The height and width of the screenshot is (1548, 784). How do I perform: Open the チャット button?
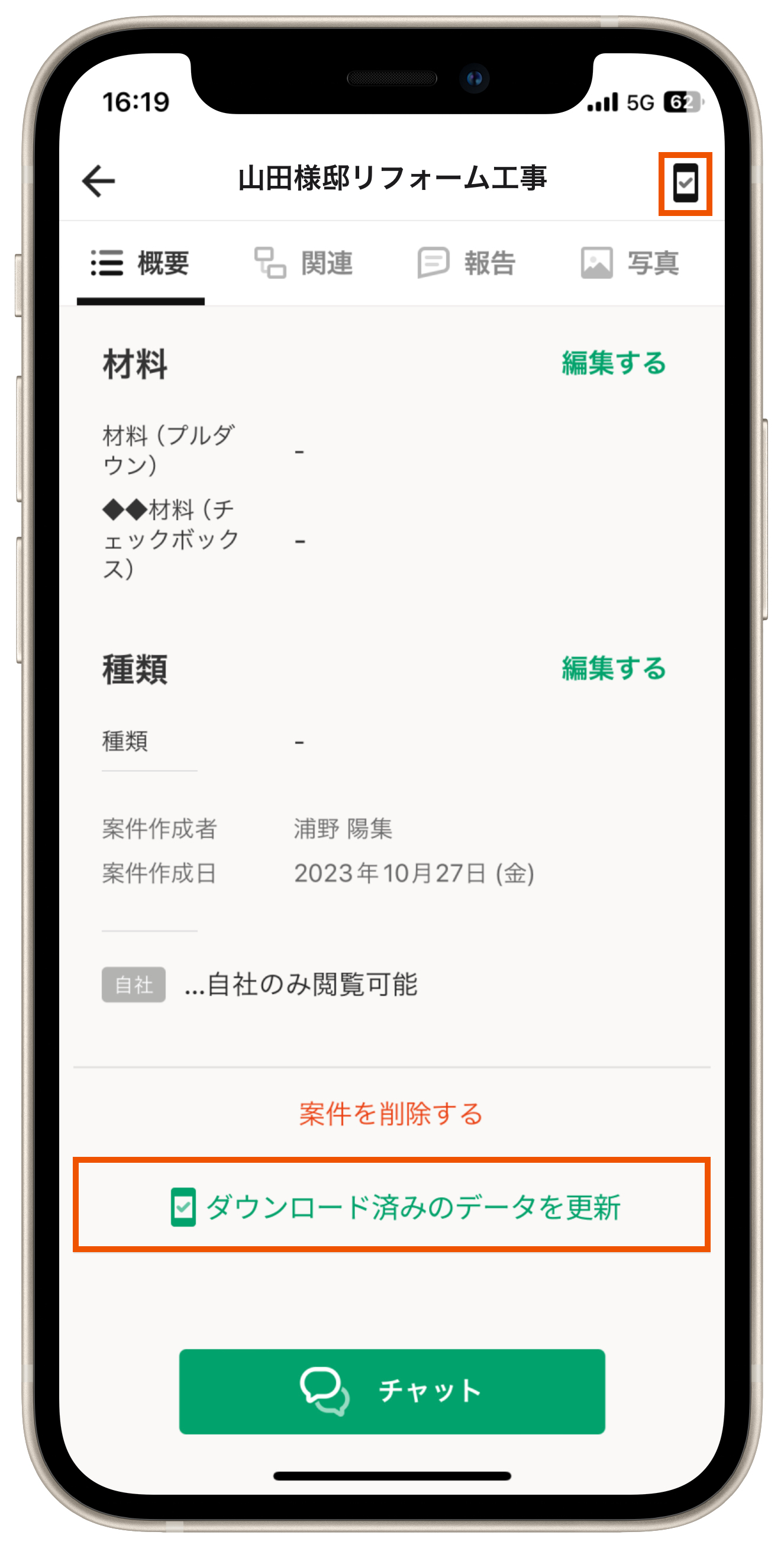point(392,1391)
